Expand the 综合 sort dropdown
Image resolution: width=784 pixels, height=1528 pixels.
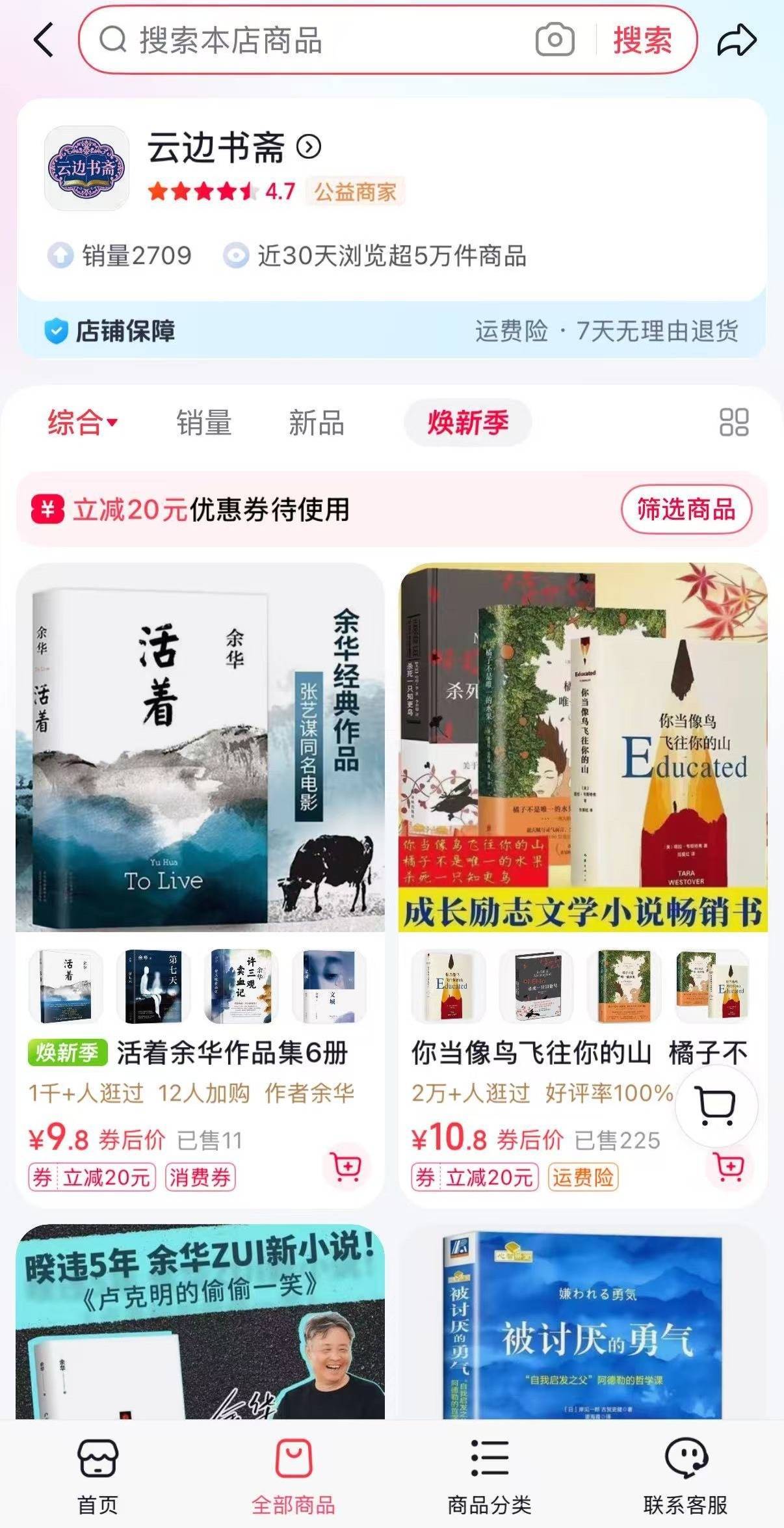coord(83,423)
